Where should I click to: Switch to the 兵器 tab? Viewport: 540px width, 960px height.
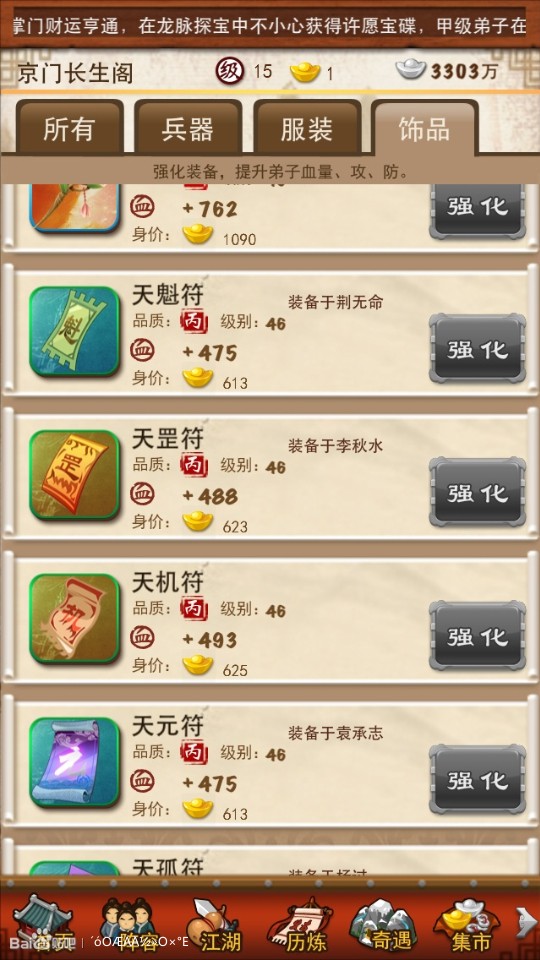pyautogui.click(x=188, y=127)
